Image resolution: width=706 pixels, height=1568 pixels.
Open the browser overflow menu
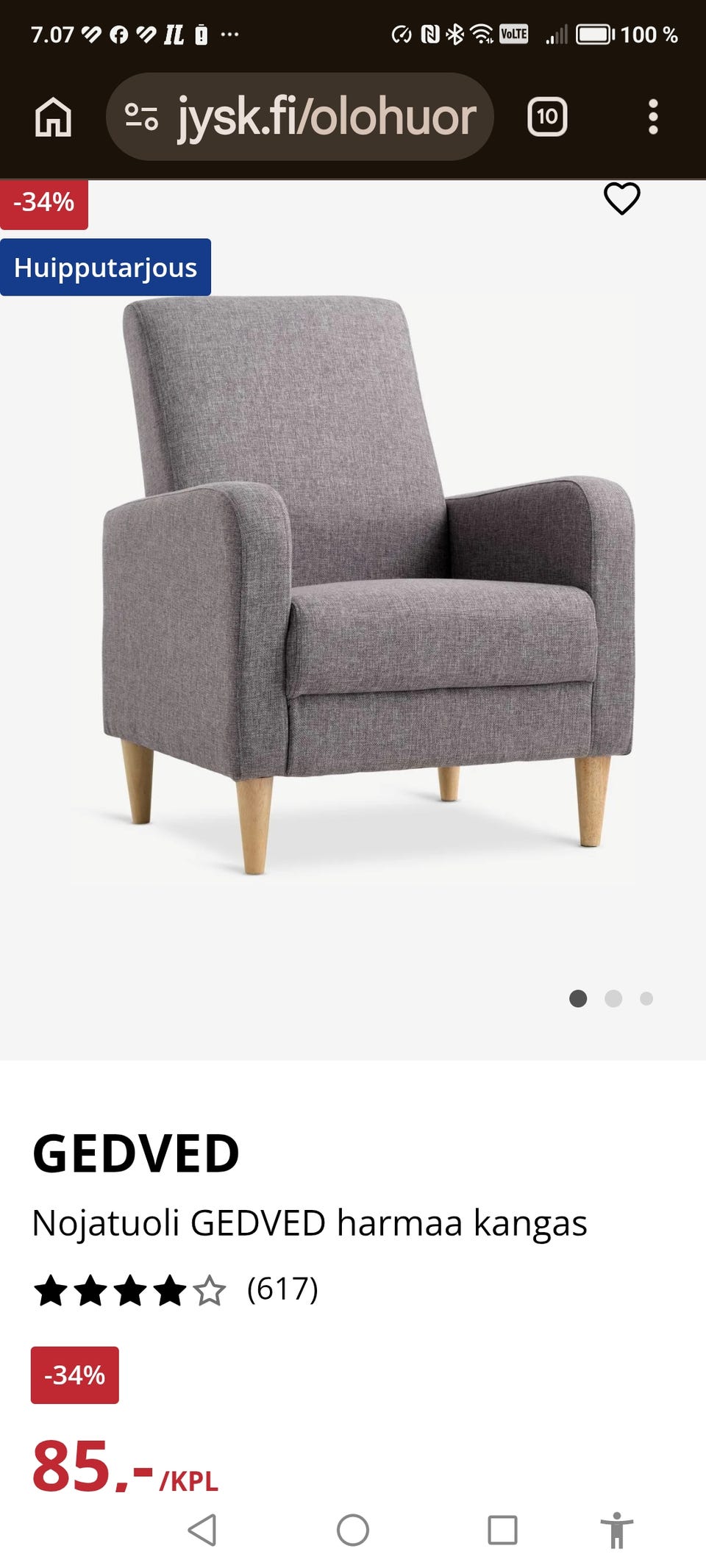pyautogui.click(x=653, y=117)
